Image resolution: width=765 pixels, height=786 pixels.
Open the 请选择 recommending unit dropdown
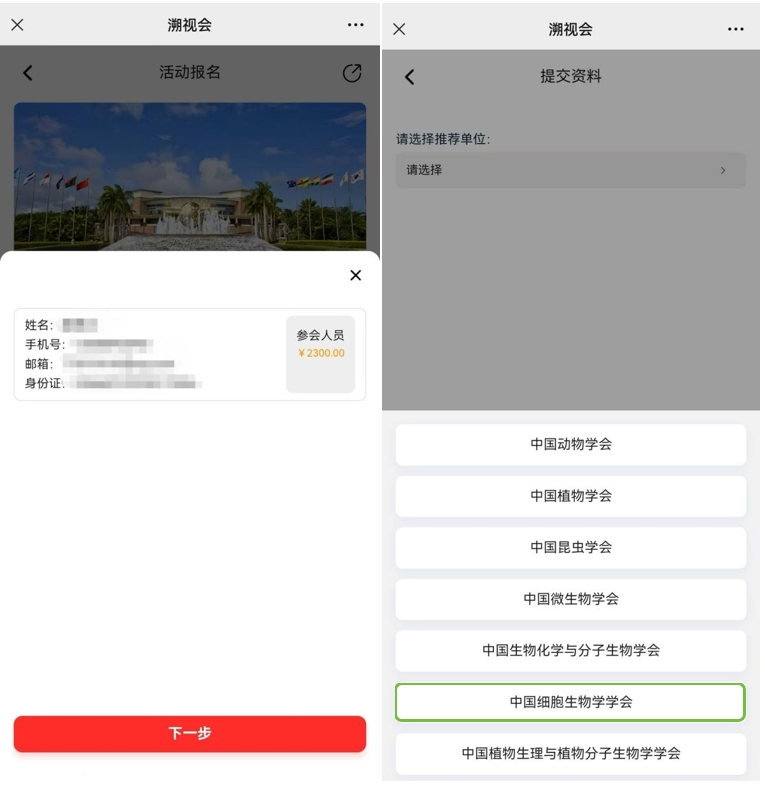[570, 170]
